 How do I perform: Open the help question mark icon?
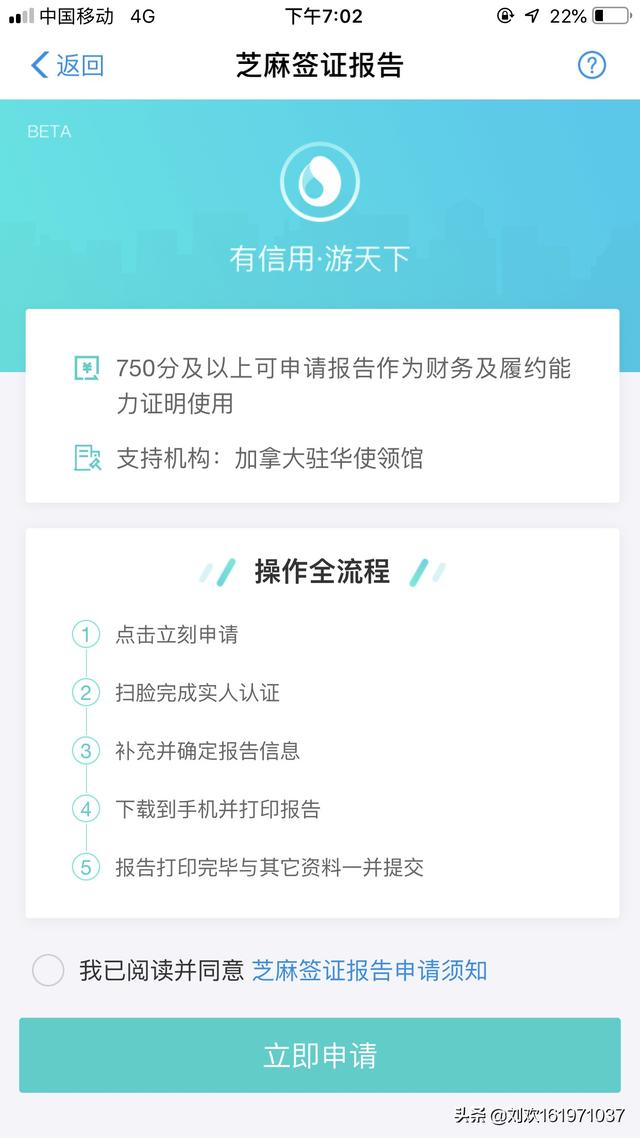pyautogui.click(x=592, y=66)
